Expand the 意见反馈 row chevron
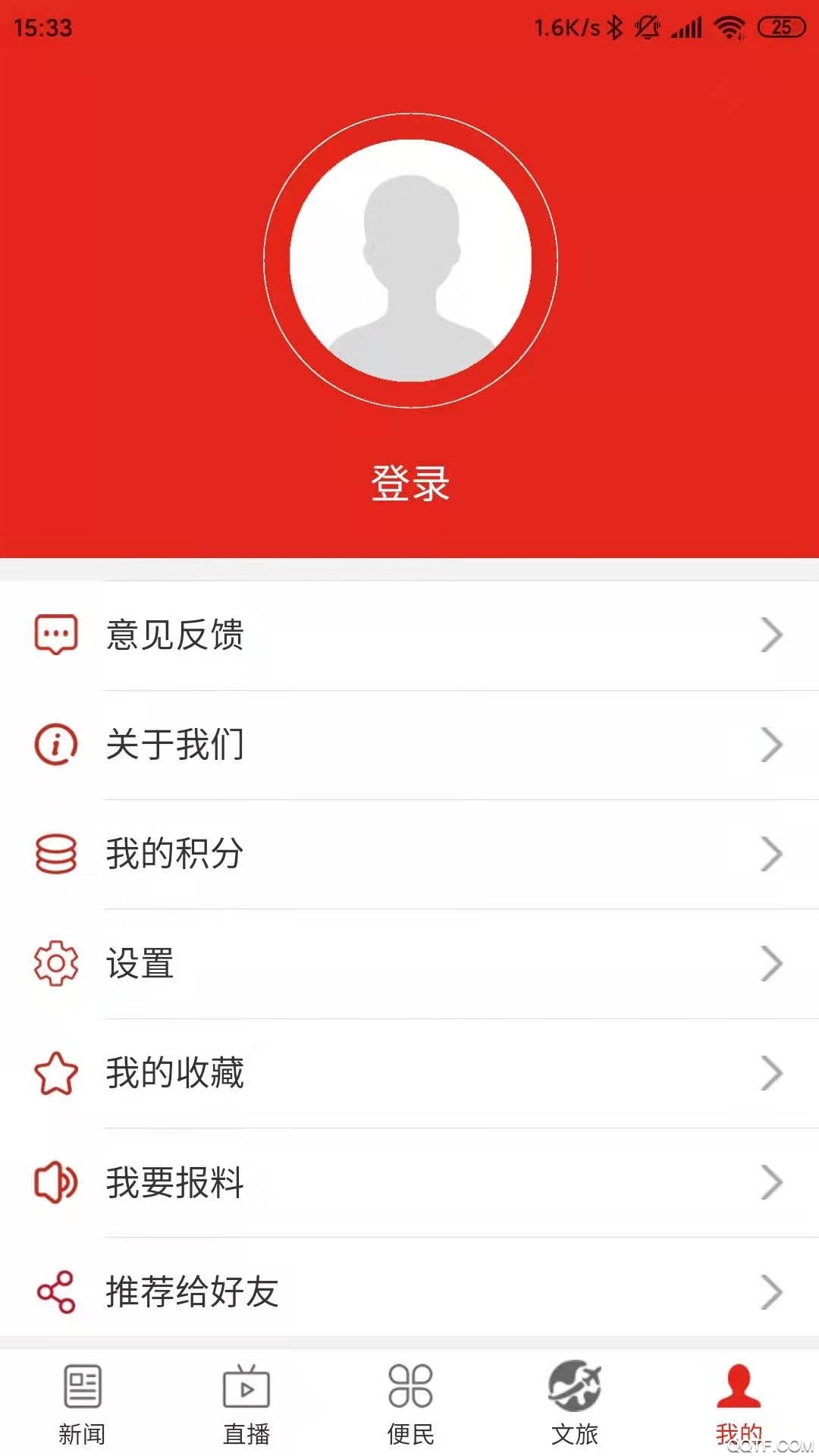 (773, 635)
